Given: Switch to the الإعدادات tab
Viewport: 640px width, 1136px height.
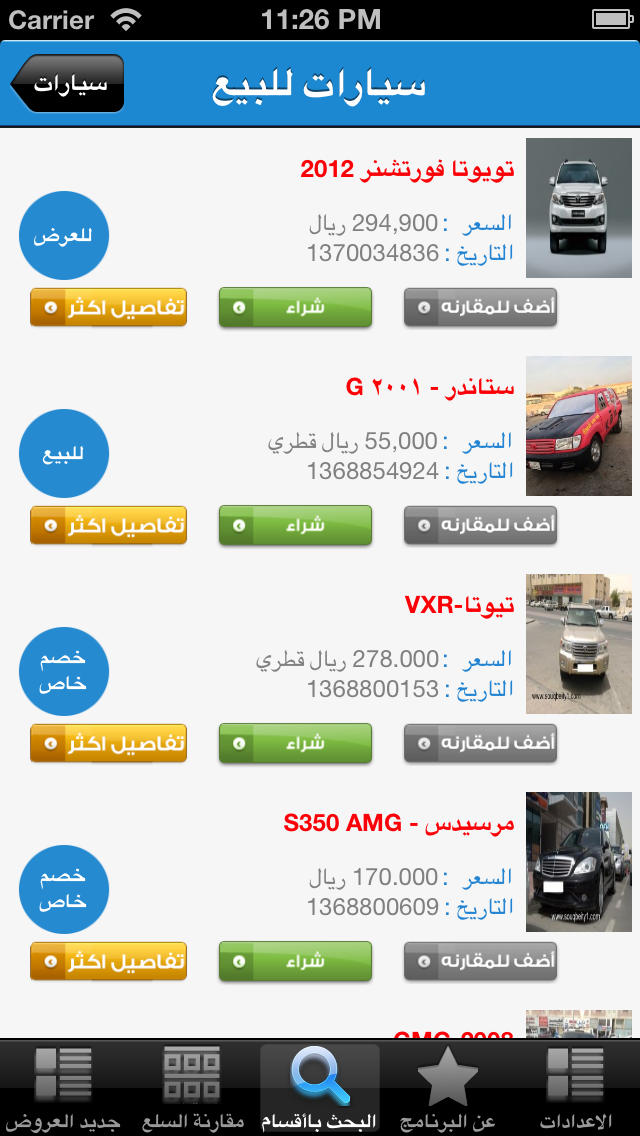Looking at the screenshot, I should click(x=578, y=1088).
